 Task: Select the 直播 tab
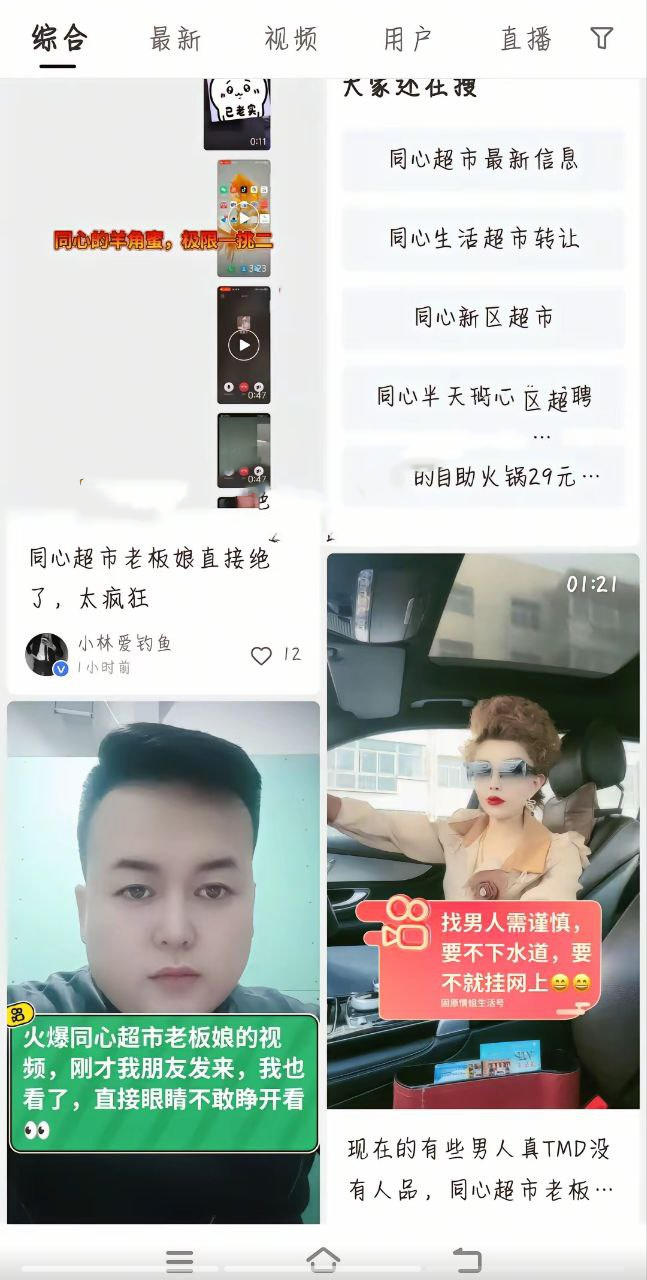[x=526, y=39]
